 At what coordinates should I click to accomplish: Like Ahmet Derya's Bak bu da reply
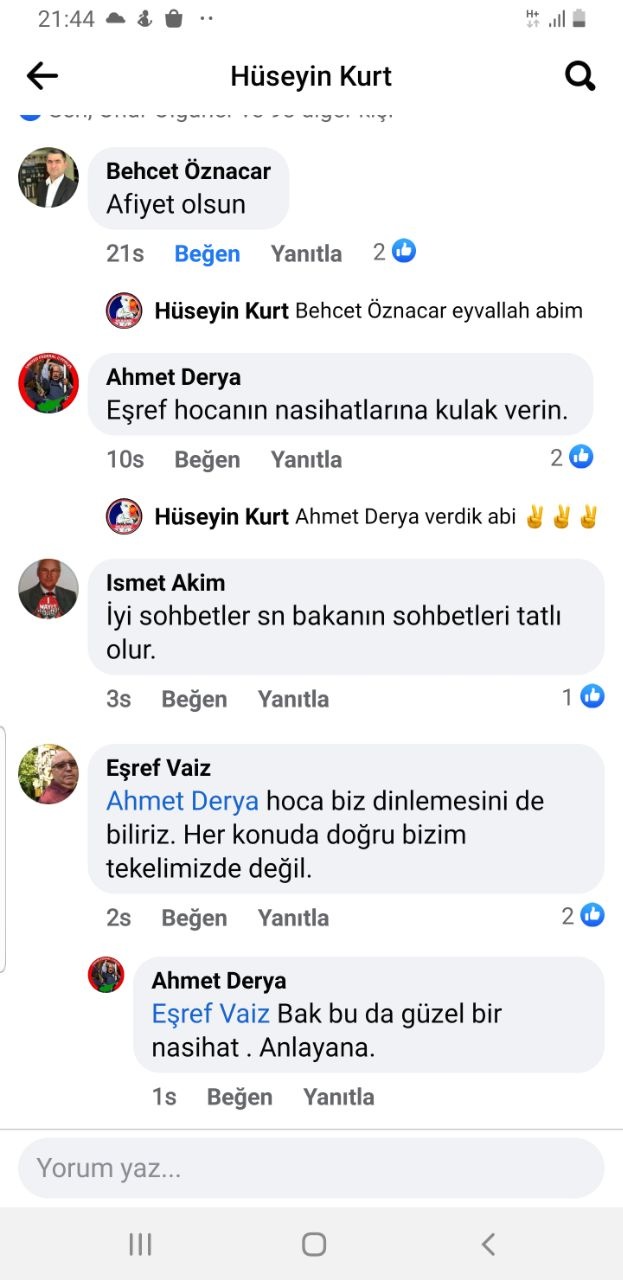point(239,1097)
